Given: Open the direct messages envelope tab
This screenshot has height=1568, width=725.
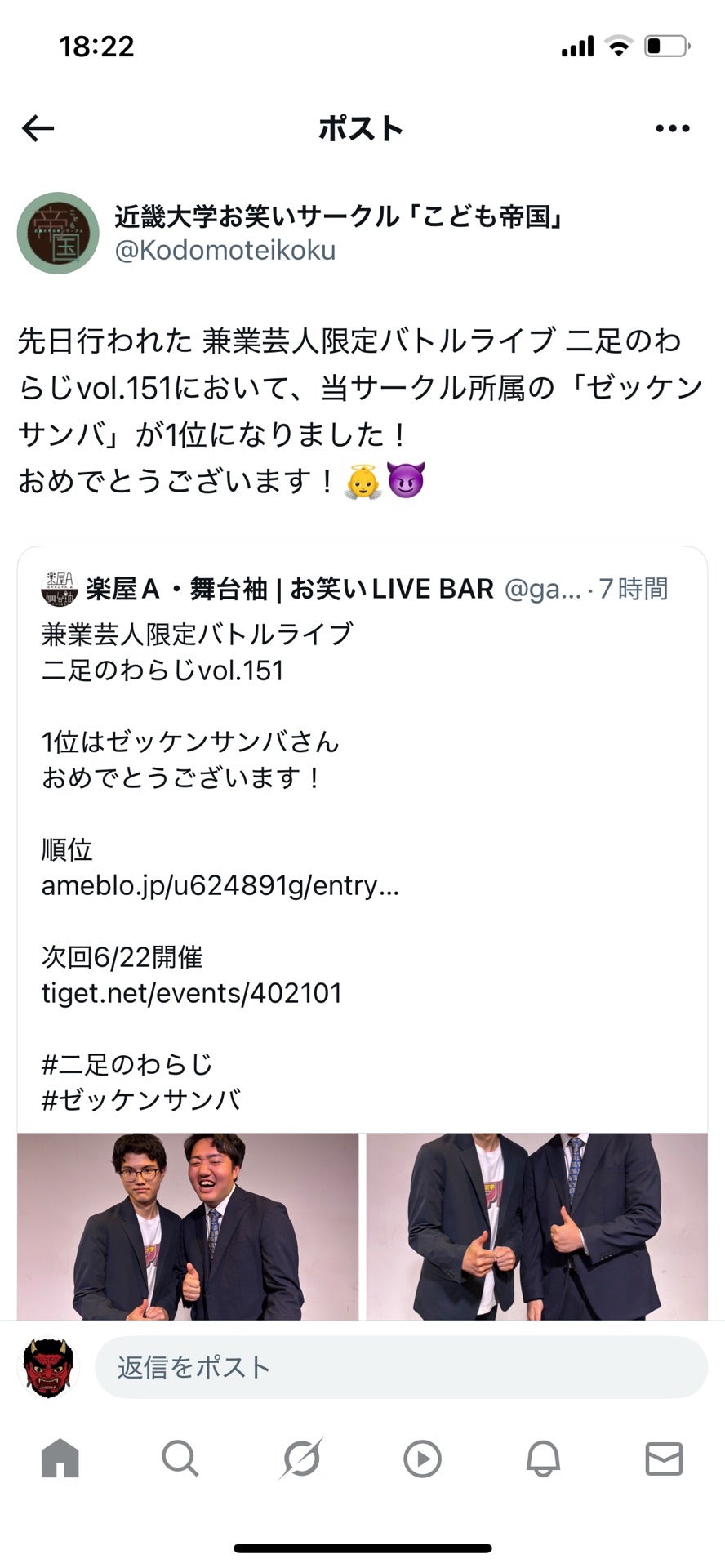Looking at the screenshot, I should 664,1458.
